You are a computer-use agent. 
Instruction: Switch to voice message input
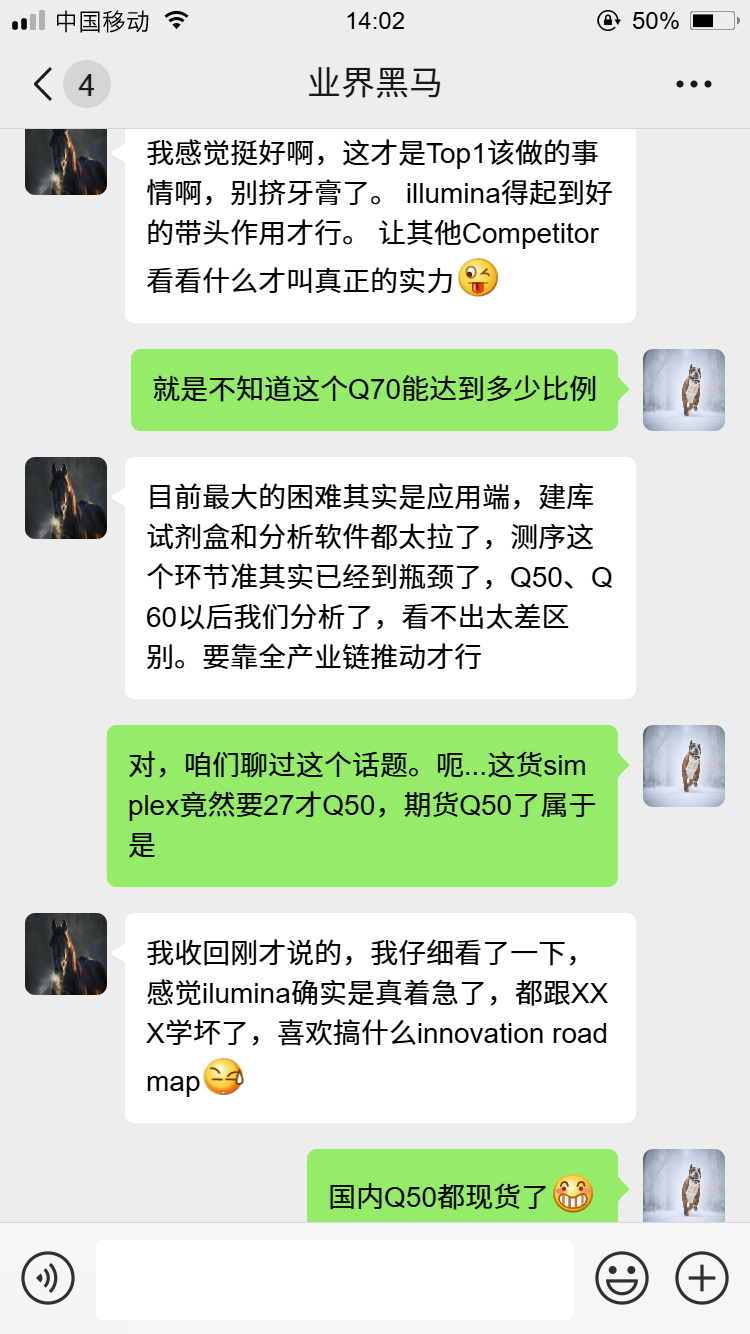pyautogui.click(x=48, y=1278)
